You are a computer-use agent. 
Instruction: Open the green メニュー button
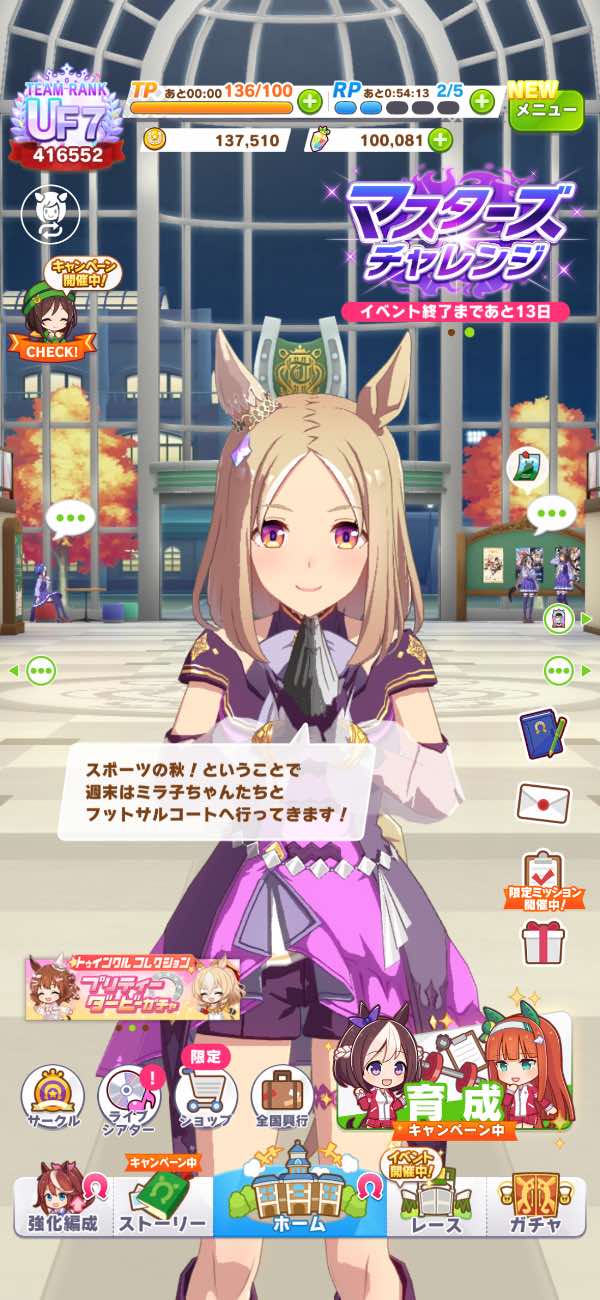545,109
